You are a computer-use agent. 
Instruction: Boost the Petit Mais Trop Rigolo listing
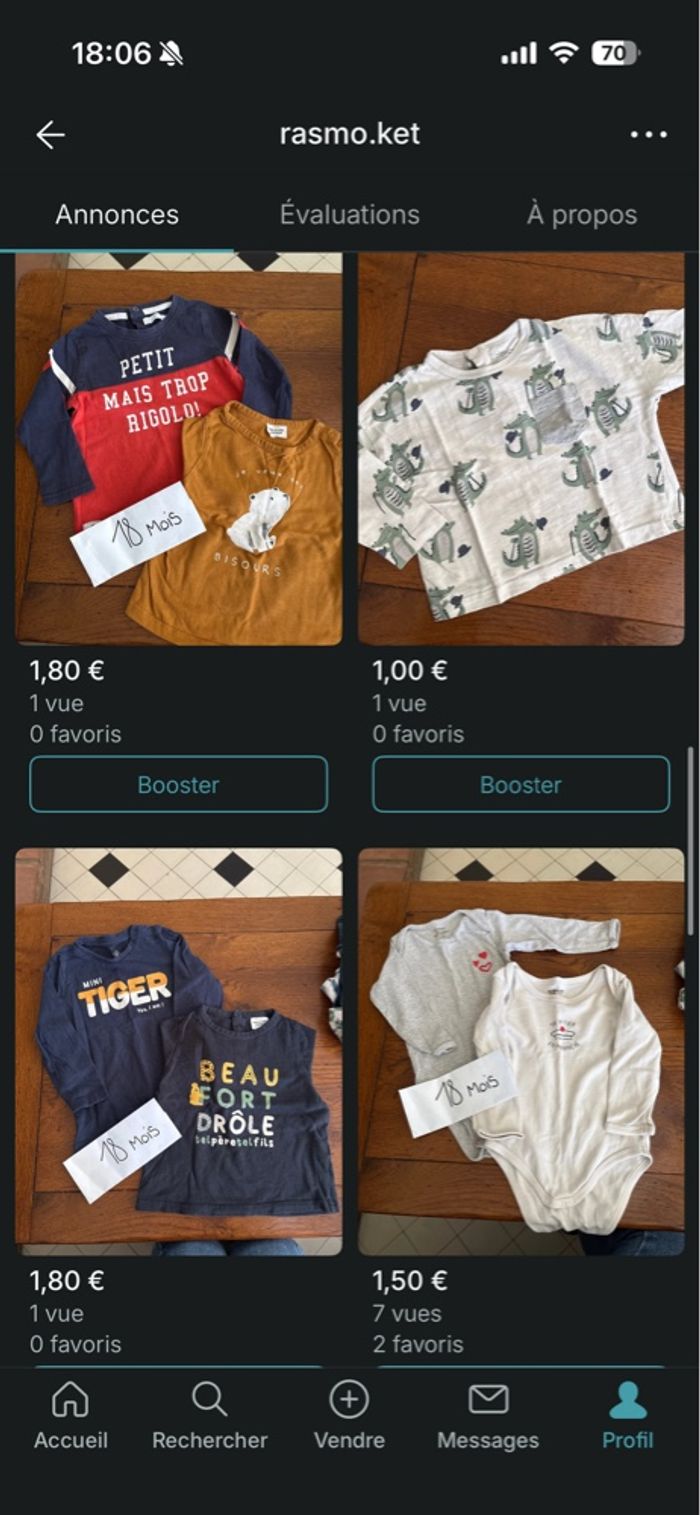coord(179,785)
